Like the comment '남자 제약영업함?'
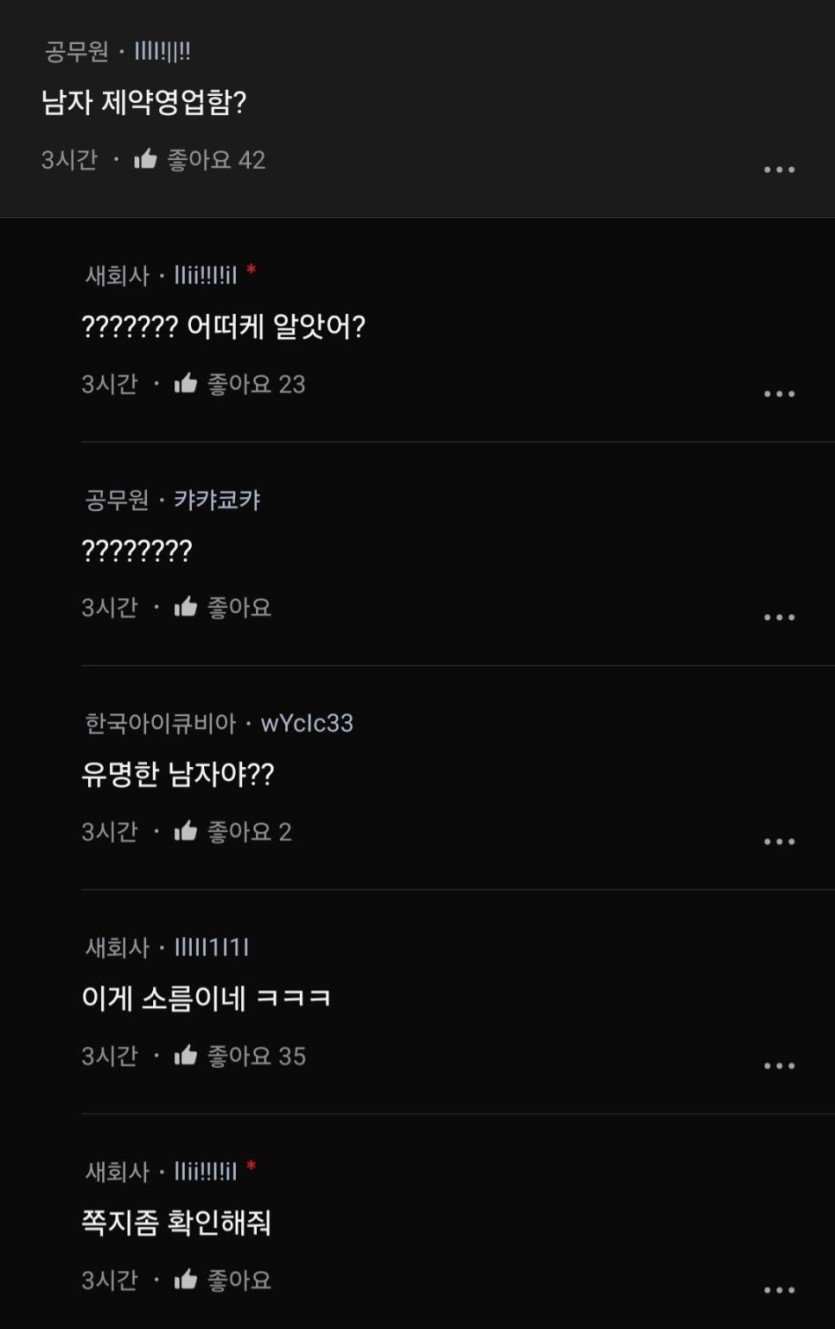This screenshot has width=835, height=1329. [146, 160]
